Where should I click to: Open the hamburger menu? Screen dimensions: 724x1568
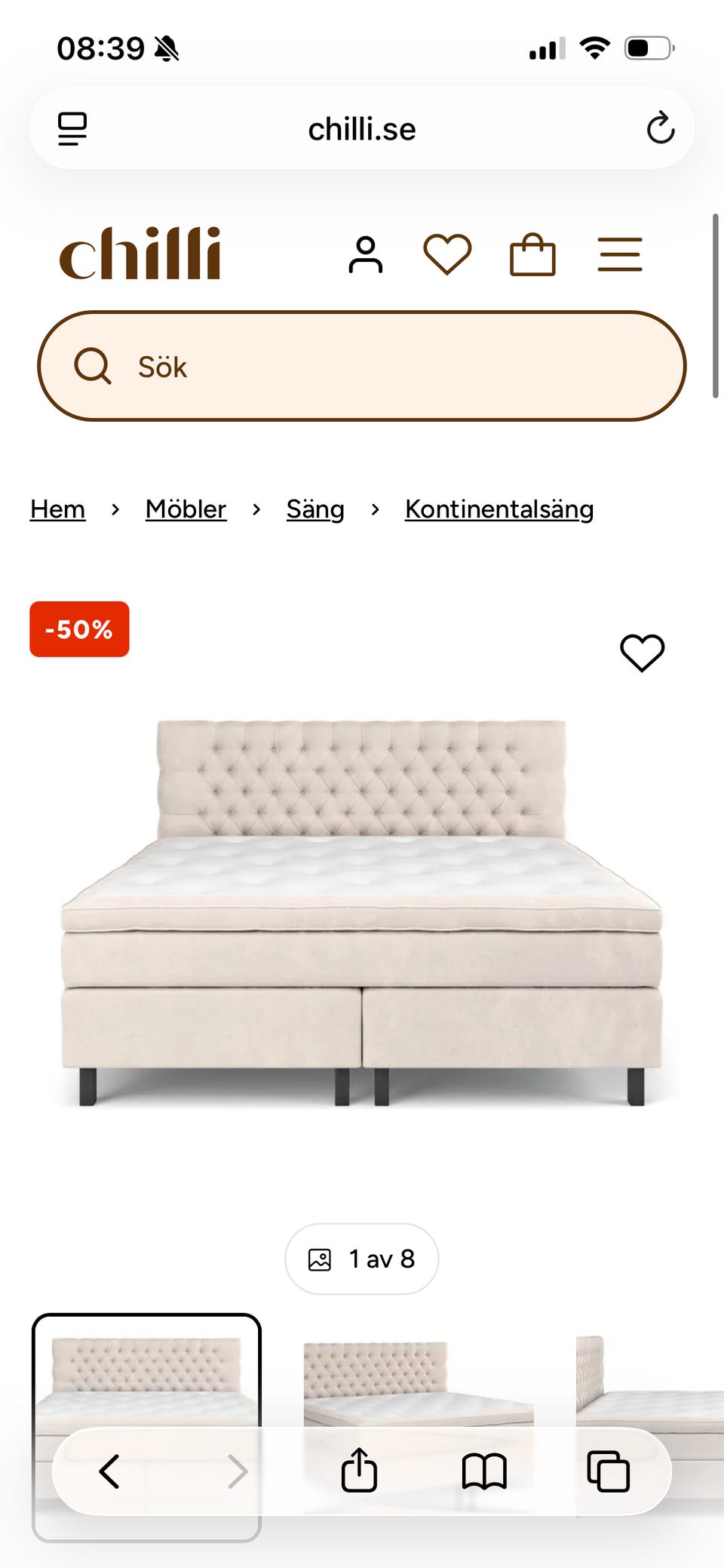[x=620, y=254]
